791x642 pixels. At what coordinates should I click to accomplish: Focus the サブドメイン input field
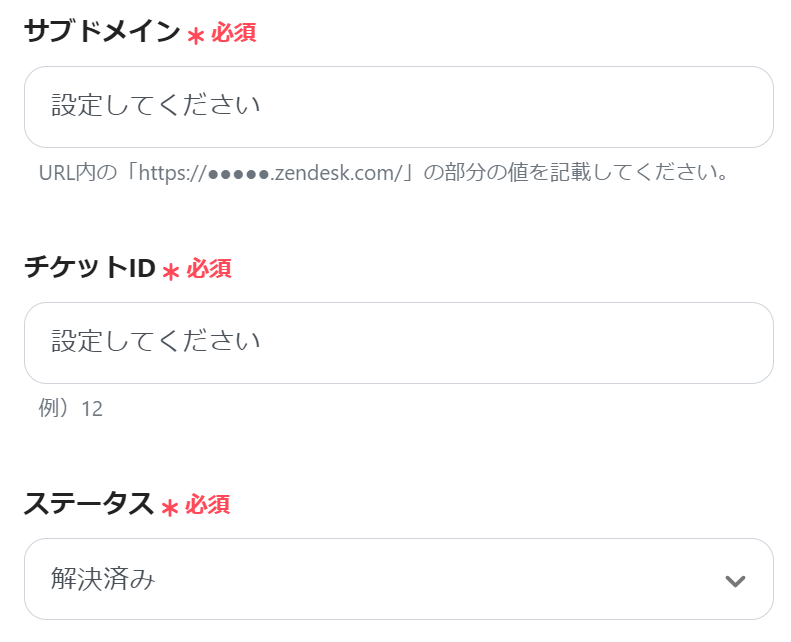click(398, 107)
